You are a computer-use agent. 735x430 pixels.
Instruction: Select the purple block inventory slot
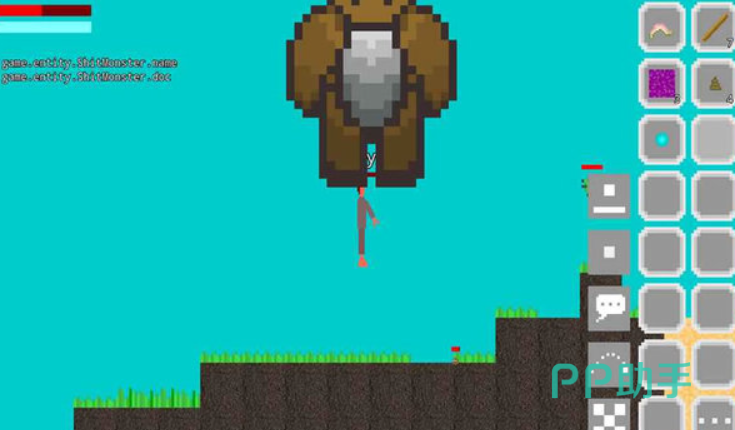(661, 83)
